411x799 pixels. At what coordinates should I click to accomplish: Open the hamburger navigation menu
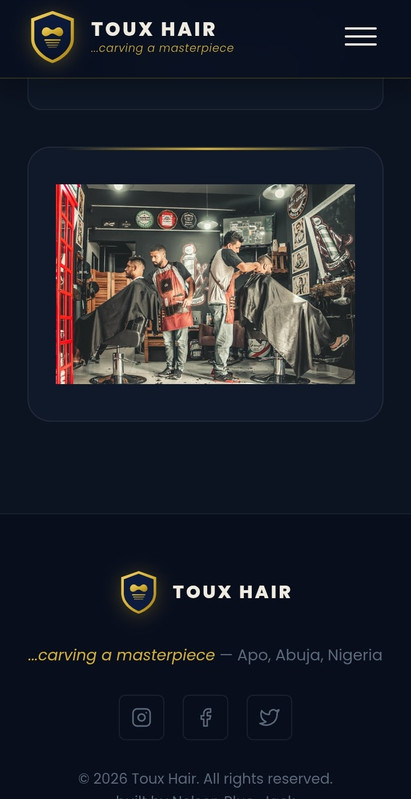(361, 37)
